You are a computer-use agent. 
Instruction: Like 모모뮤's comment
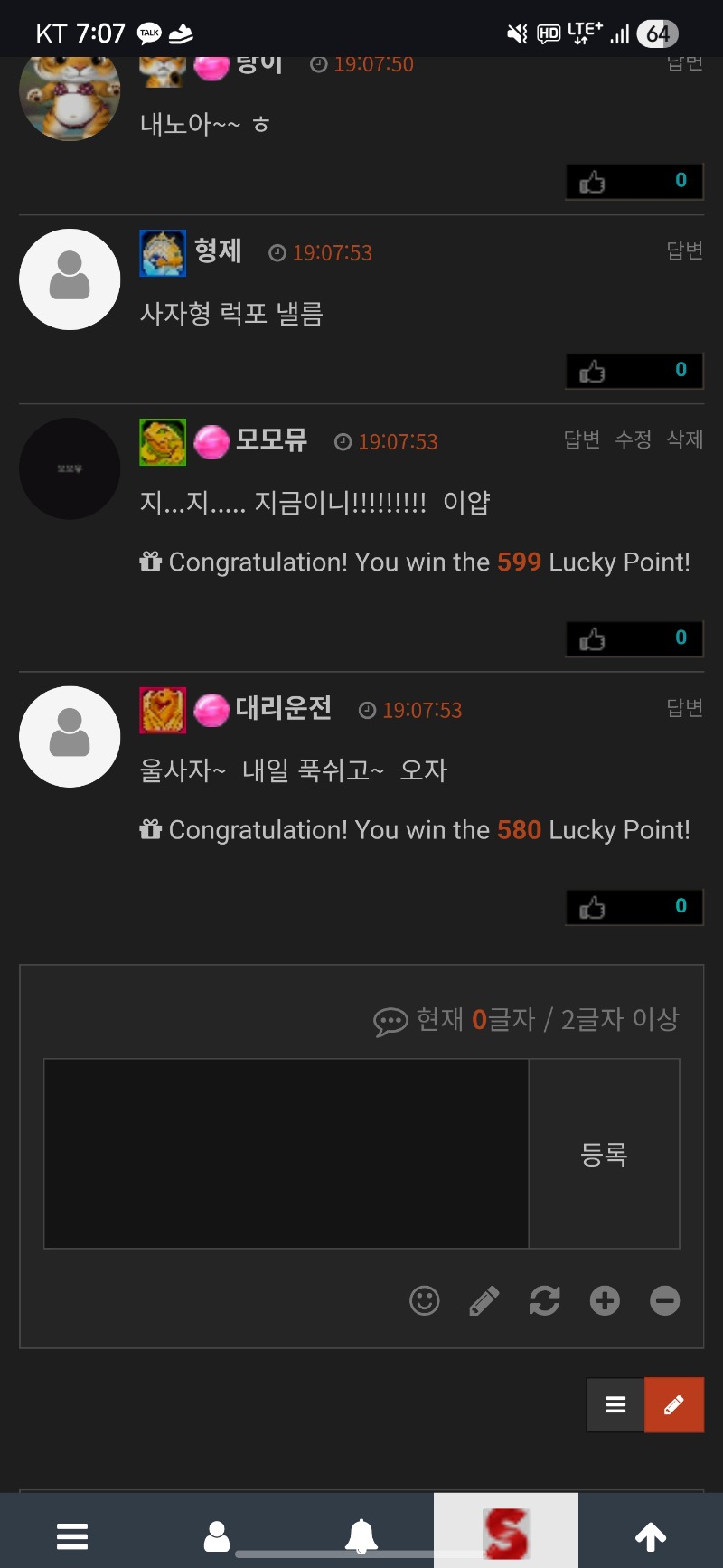click(x=593, y=639)
